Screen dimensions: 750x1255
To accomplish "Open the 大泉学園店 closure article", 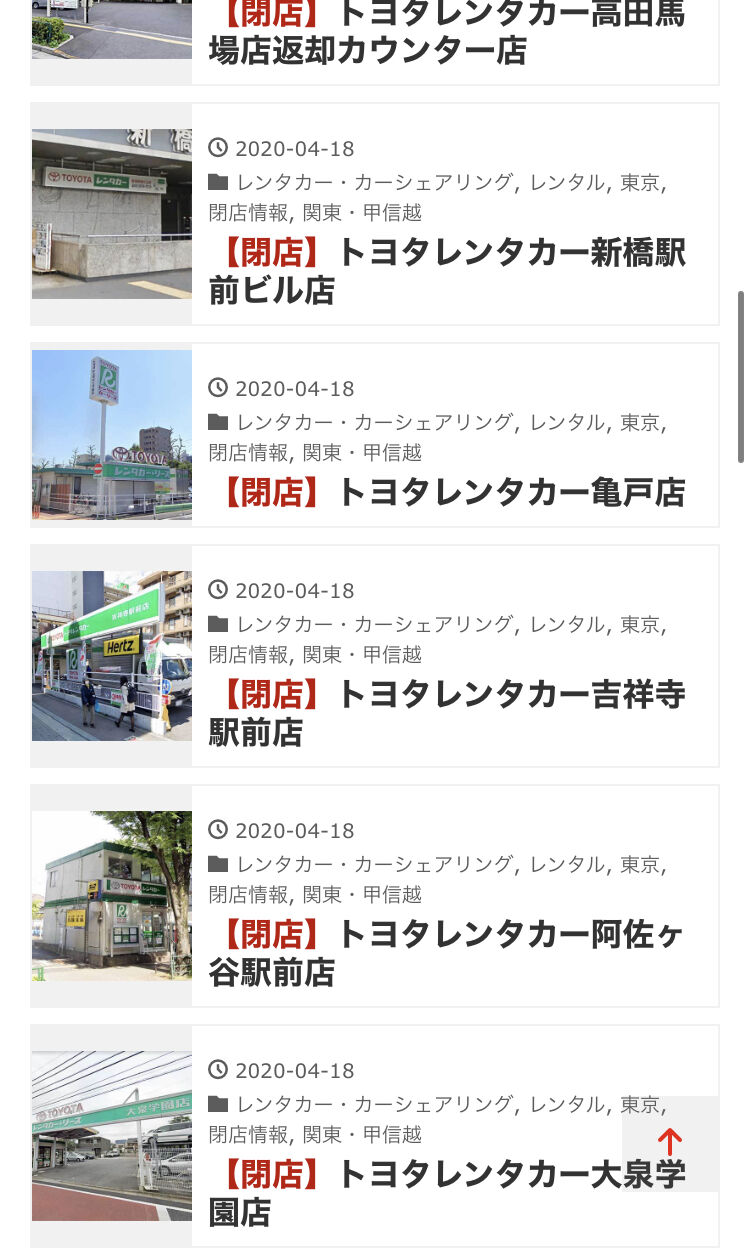I will coord(447,1193).
